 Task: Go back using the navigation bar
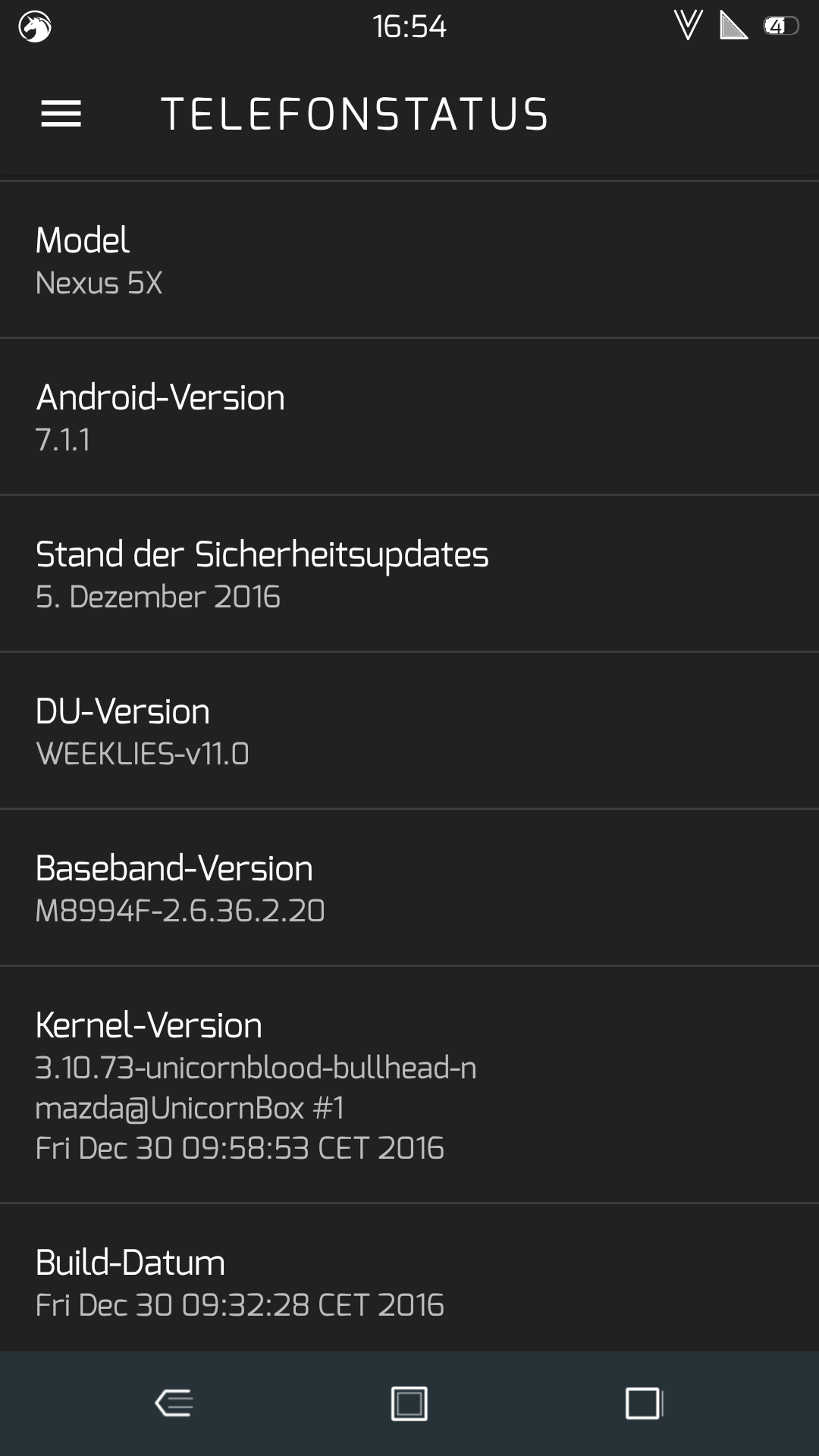click(174, 1403)
